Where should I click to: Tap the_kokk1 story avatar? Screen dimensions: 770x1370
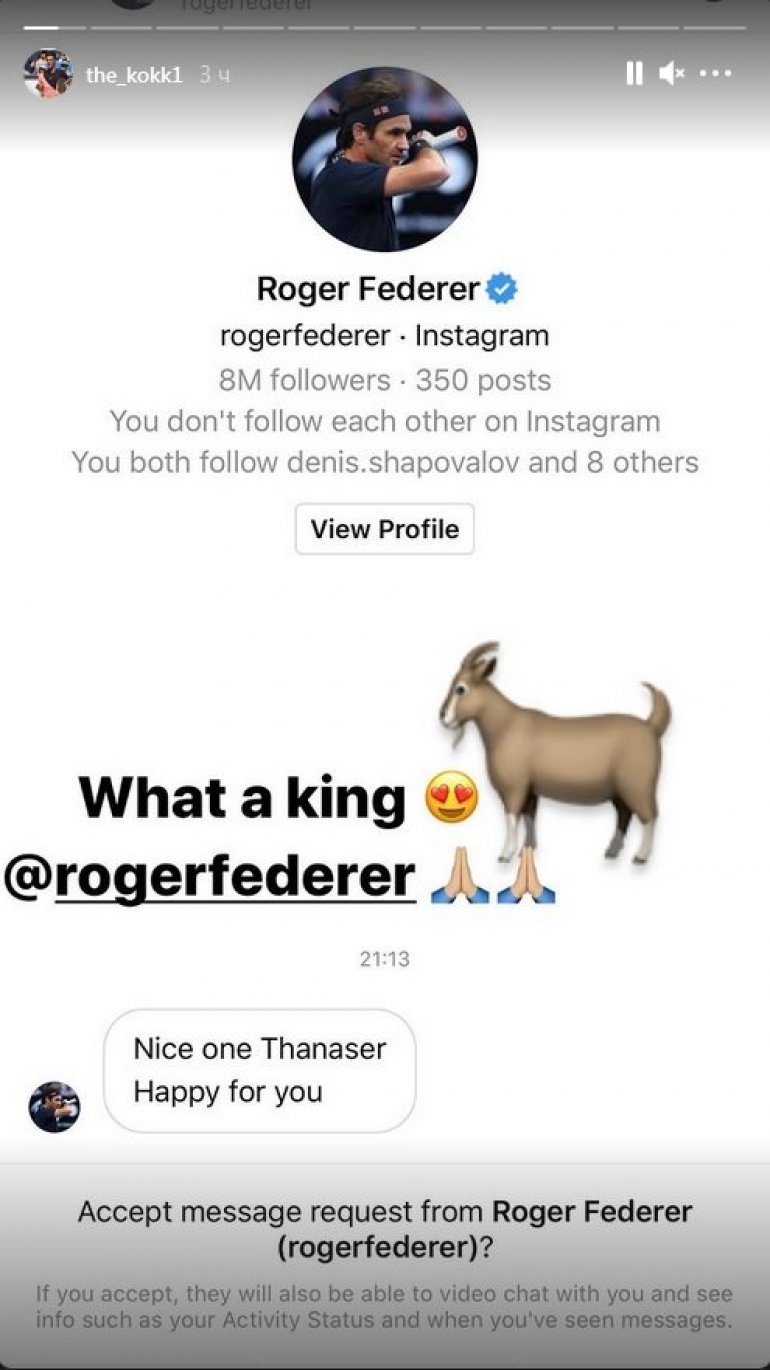point(48,74)
